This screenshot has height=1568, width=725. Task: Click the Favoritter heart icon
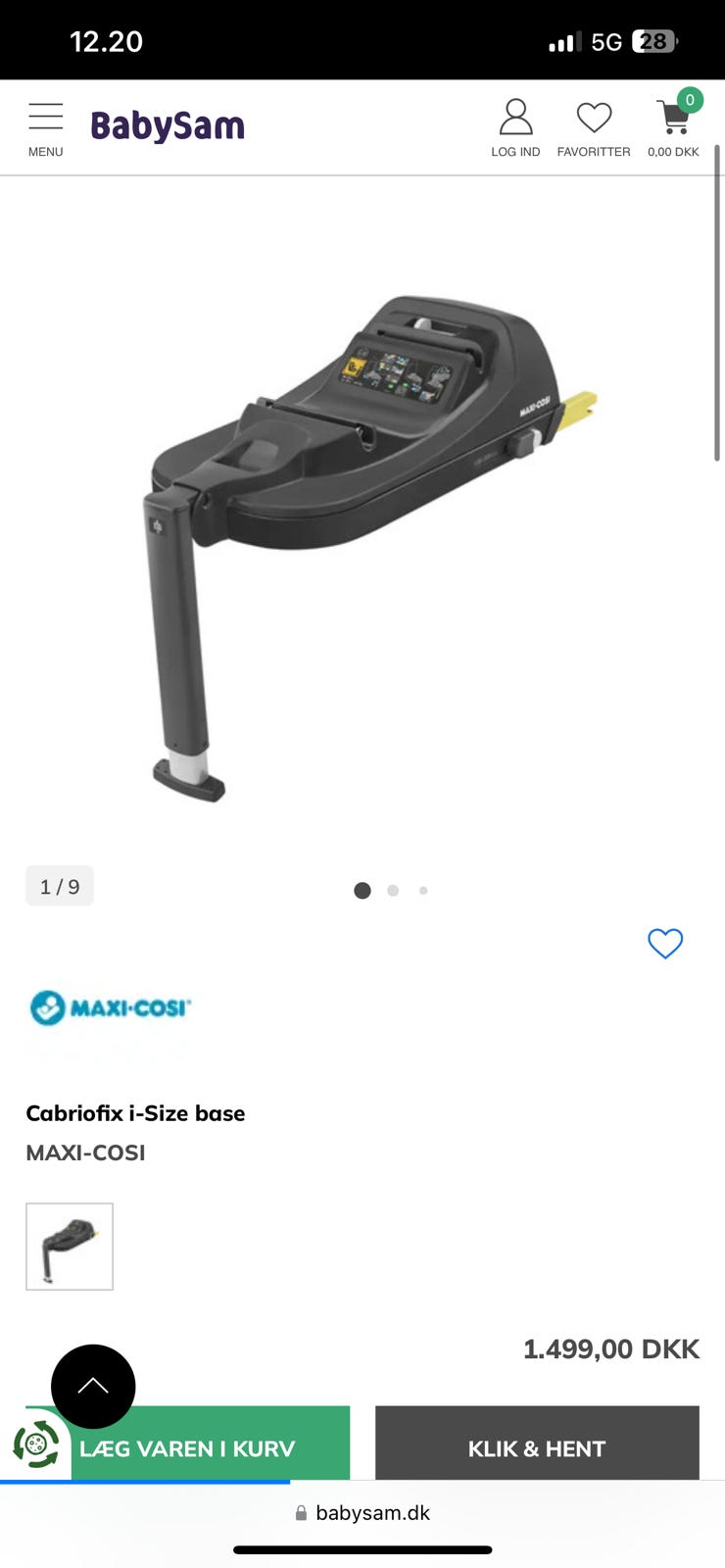pyautogui.click(x=593, y=119)
